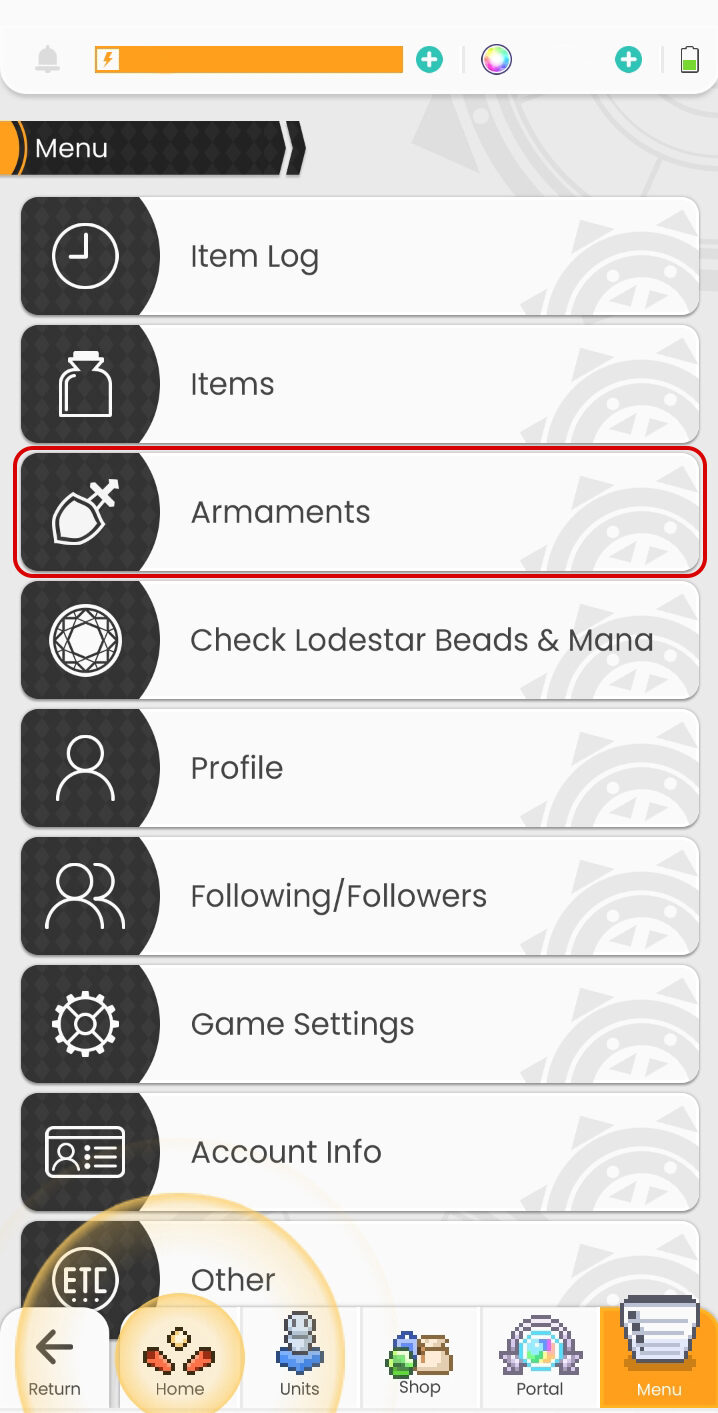The height and width of the screenshot is (1413, 718).
Task: Select Armaments from the menu
Action: [x=360, y=512]
